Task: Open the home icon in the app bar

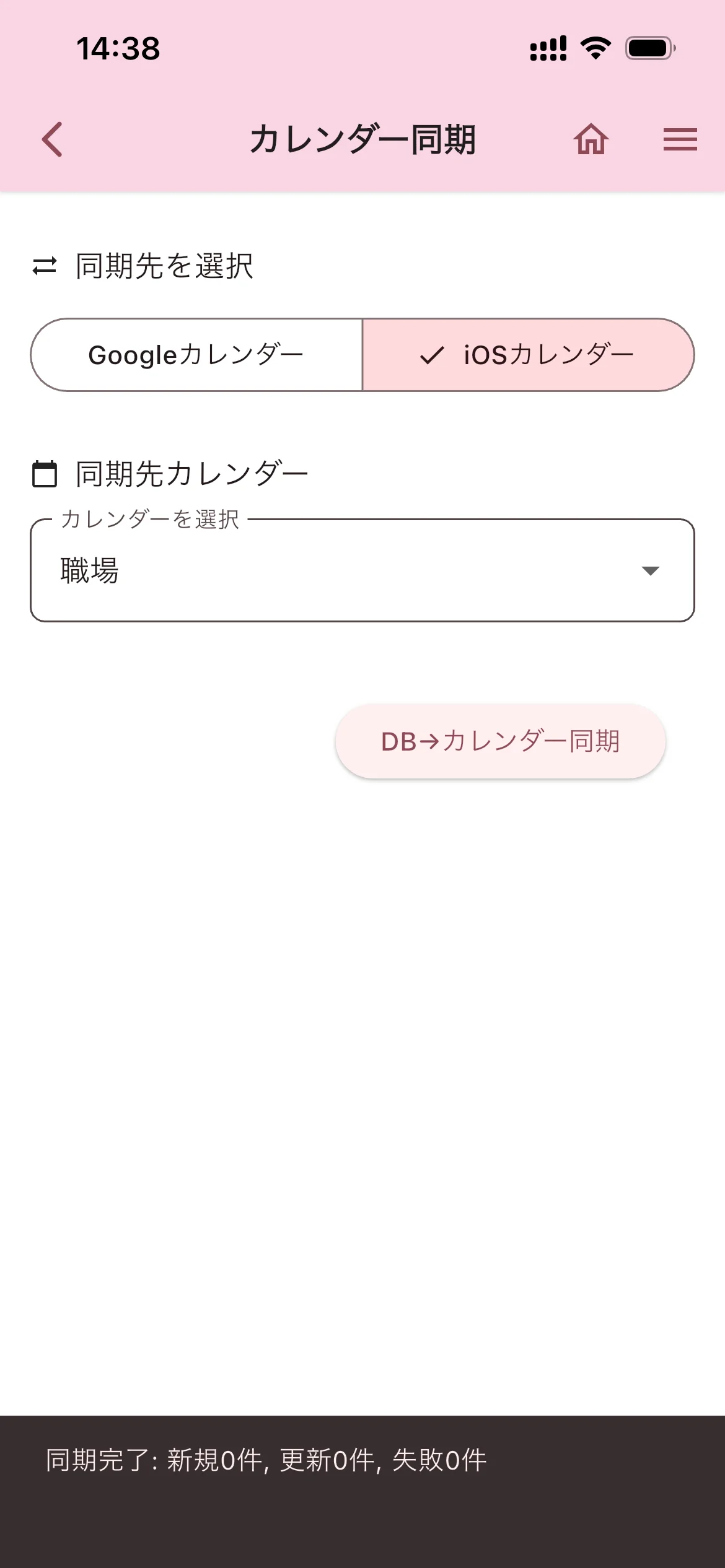Action: (x=591, y=139)
